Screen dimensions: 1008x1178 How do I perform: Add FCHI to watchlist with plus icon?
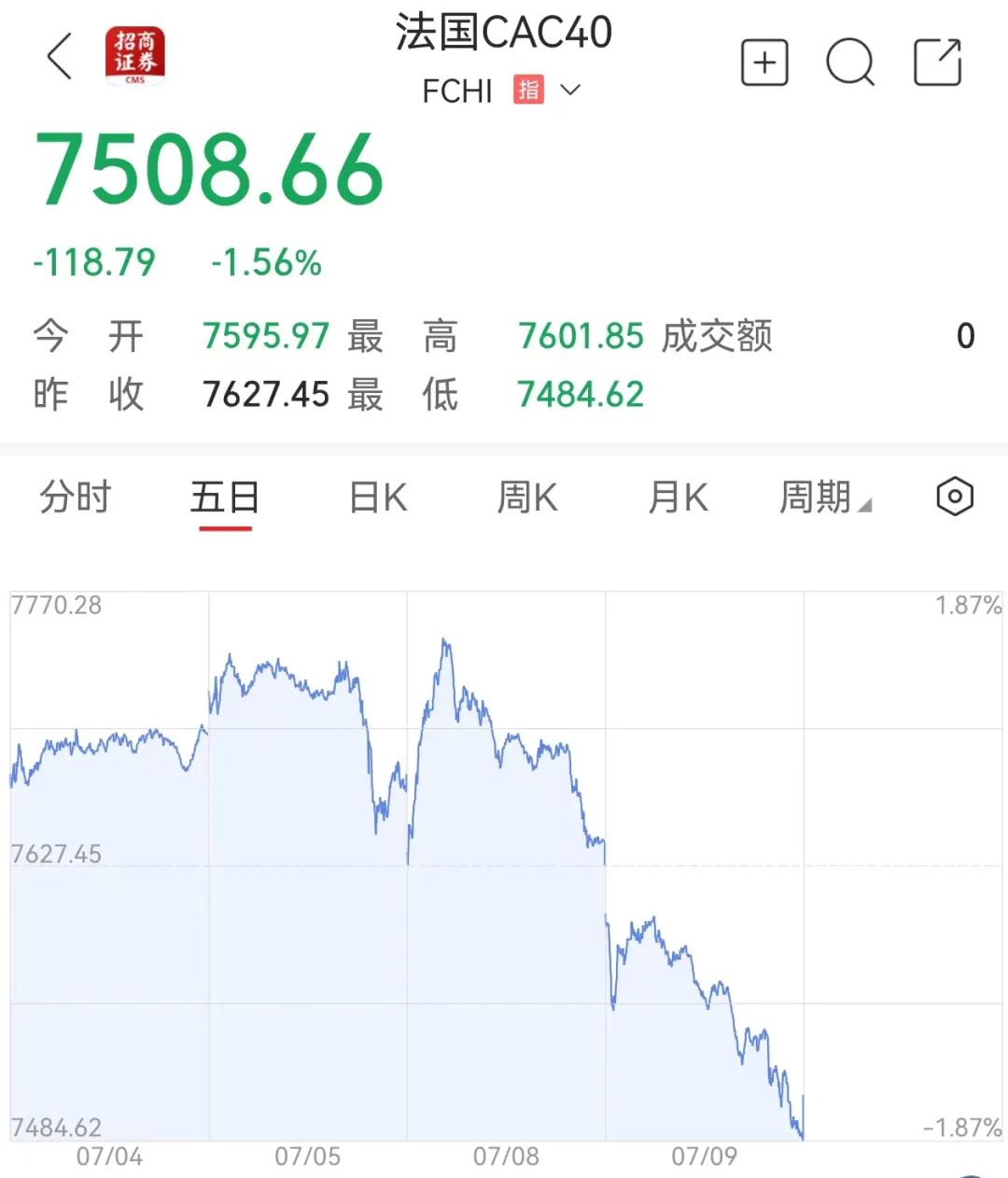[x=764, y=61]
